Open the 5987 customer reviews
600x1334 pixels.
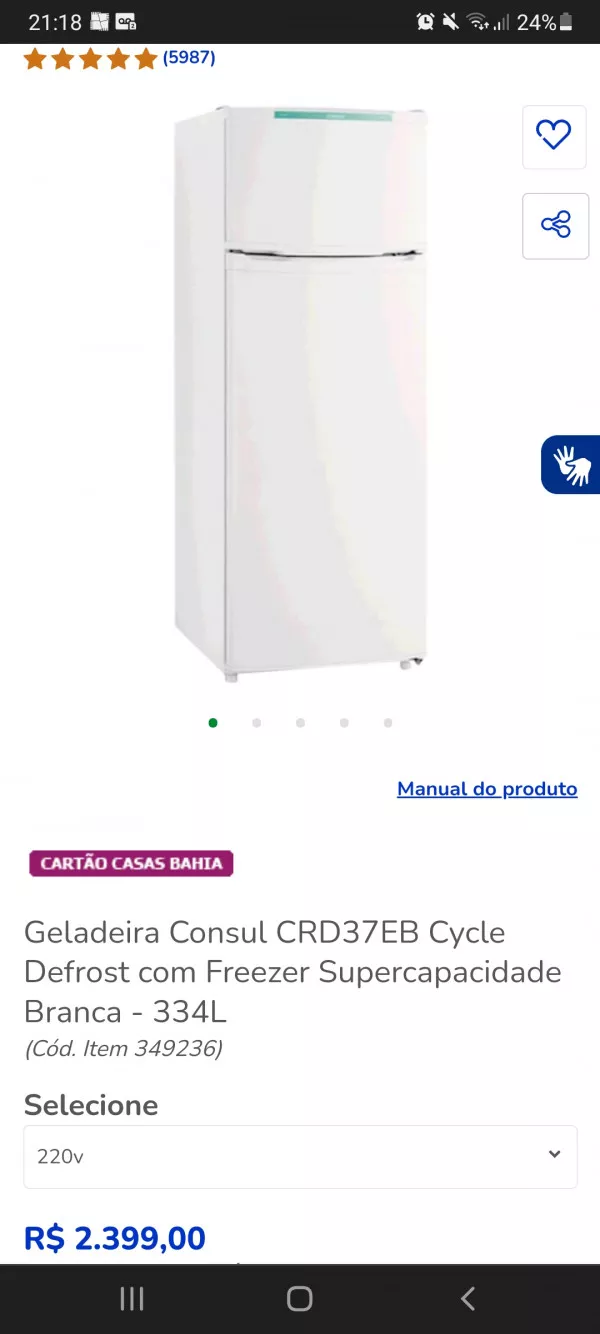pos(189,58)
